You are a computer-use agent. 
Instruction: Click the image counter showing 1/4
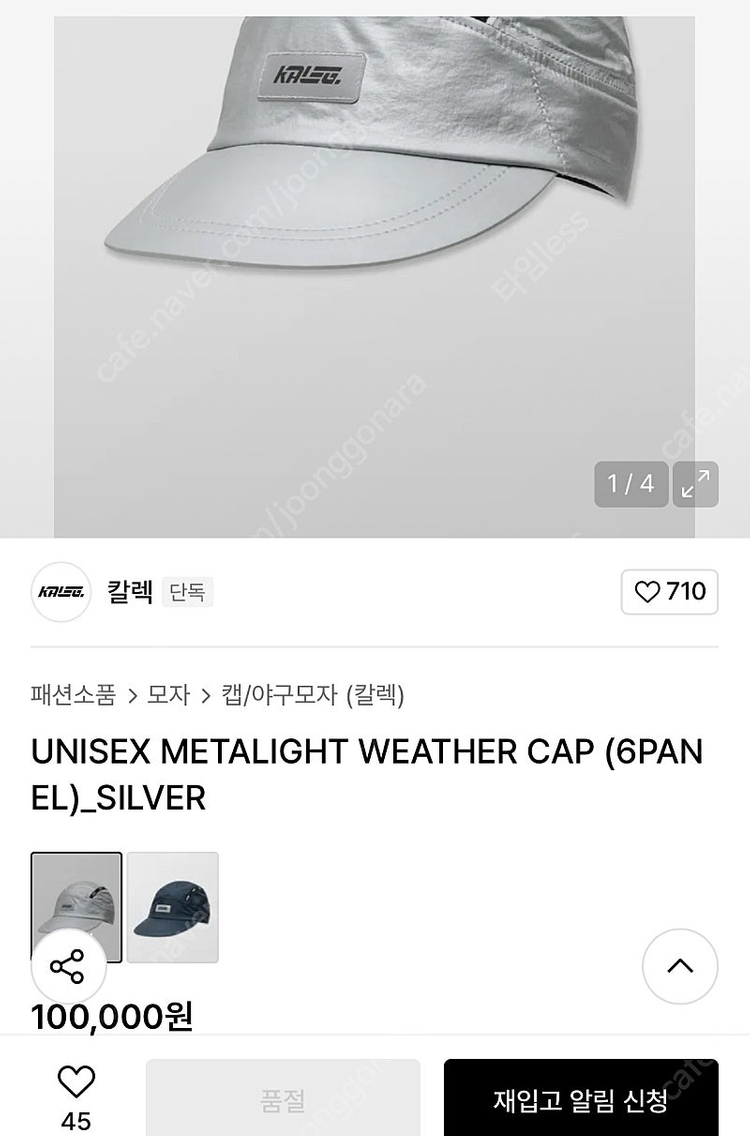[630, 484]
